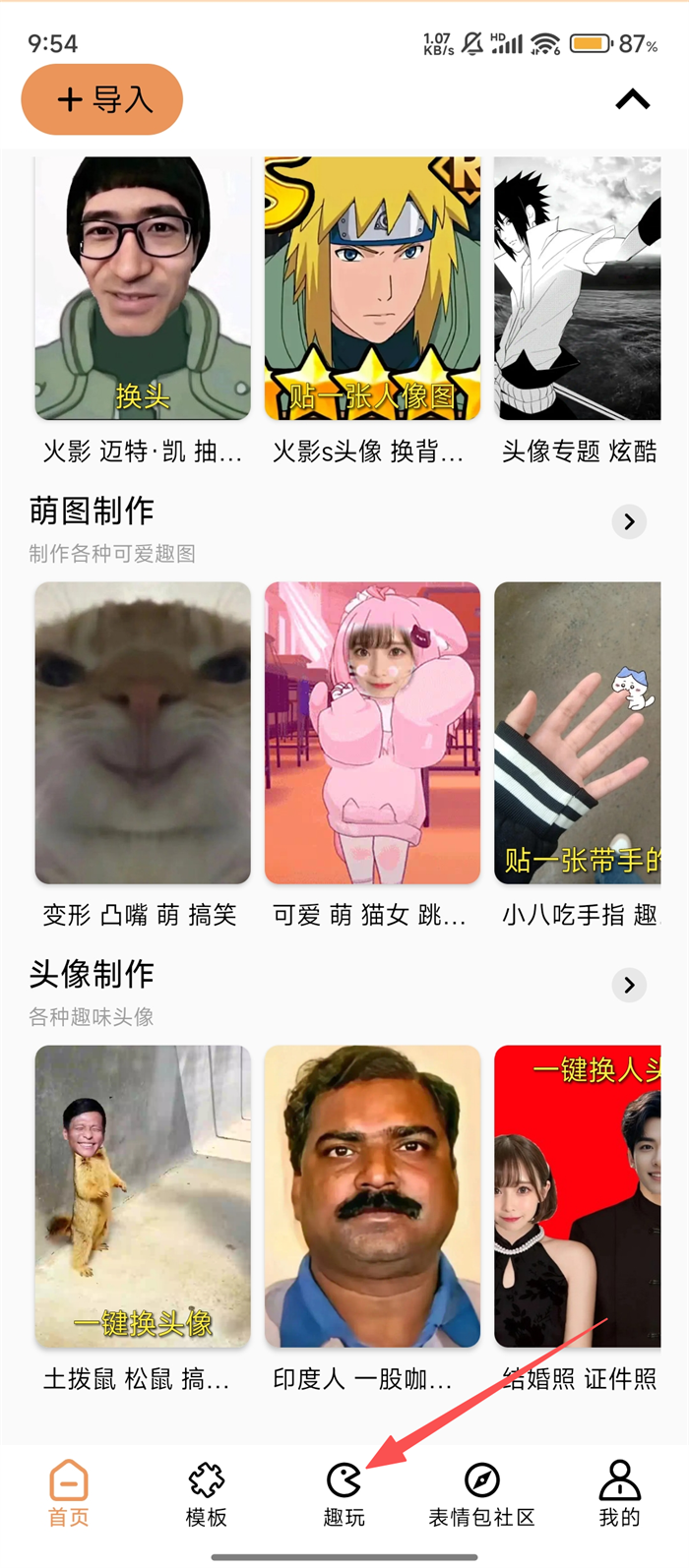Image resolution: width=689 pixels, height=1568 pixels.
Task: Switch to the 趣玩 tab
Action: pos(344,1493)
